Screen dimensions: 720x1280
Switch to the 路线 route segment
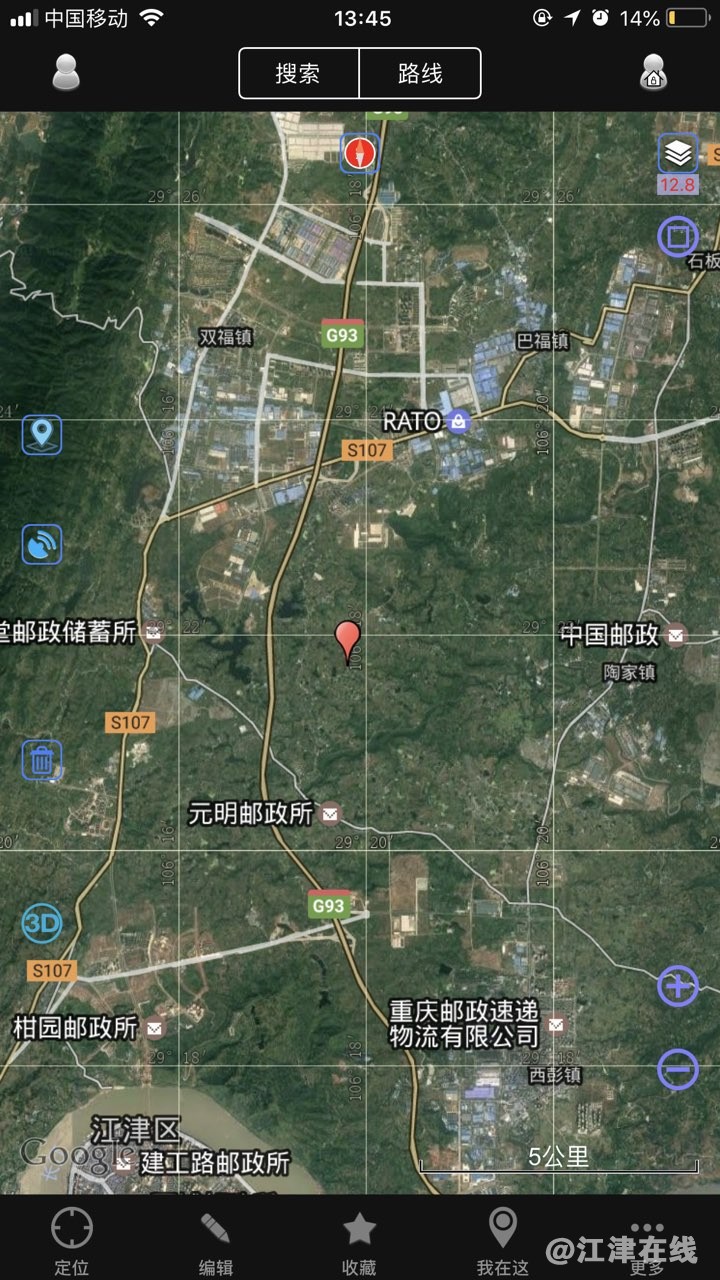(420, 73)
